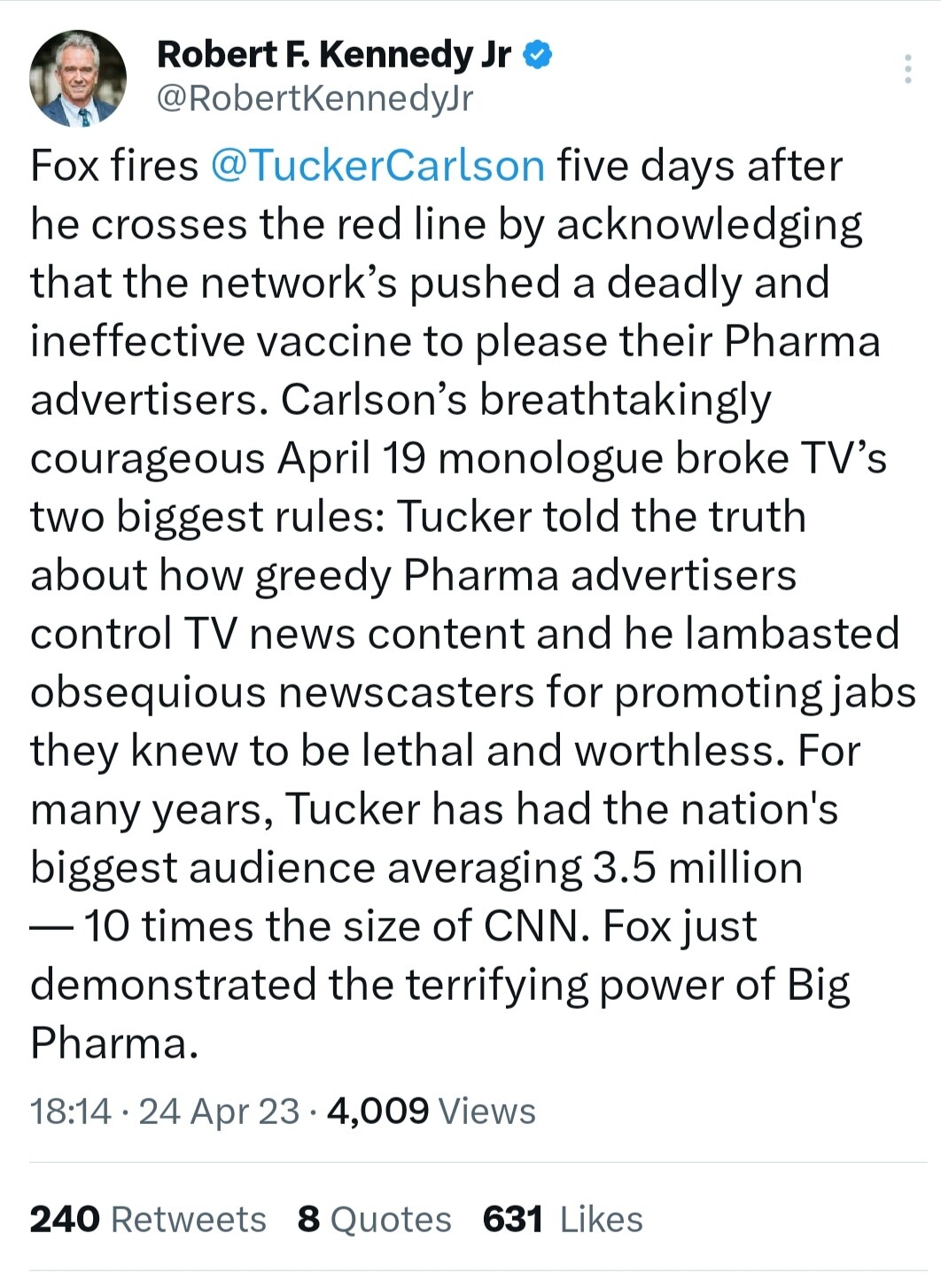View the 8 Quotes list
941x1288 pixels.
coord(374,1220)
